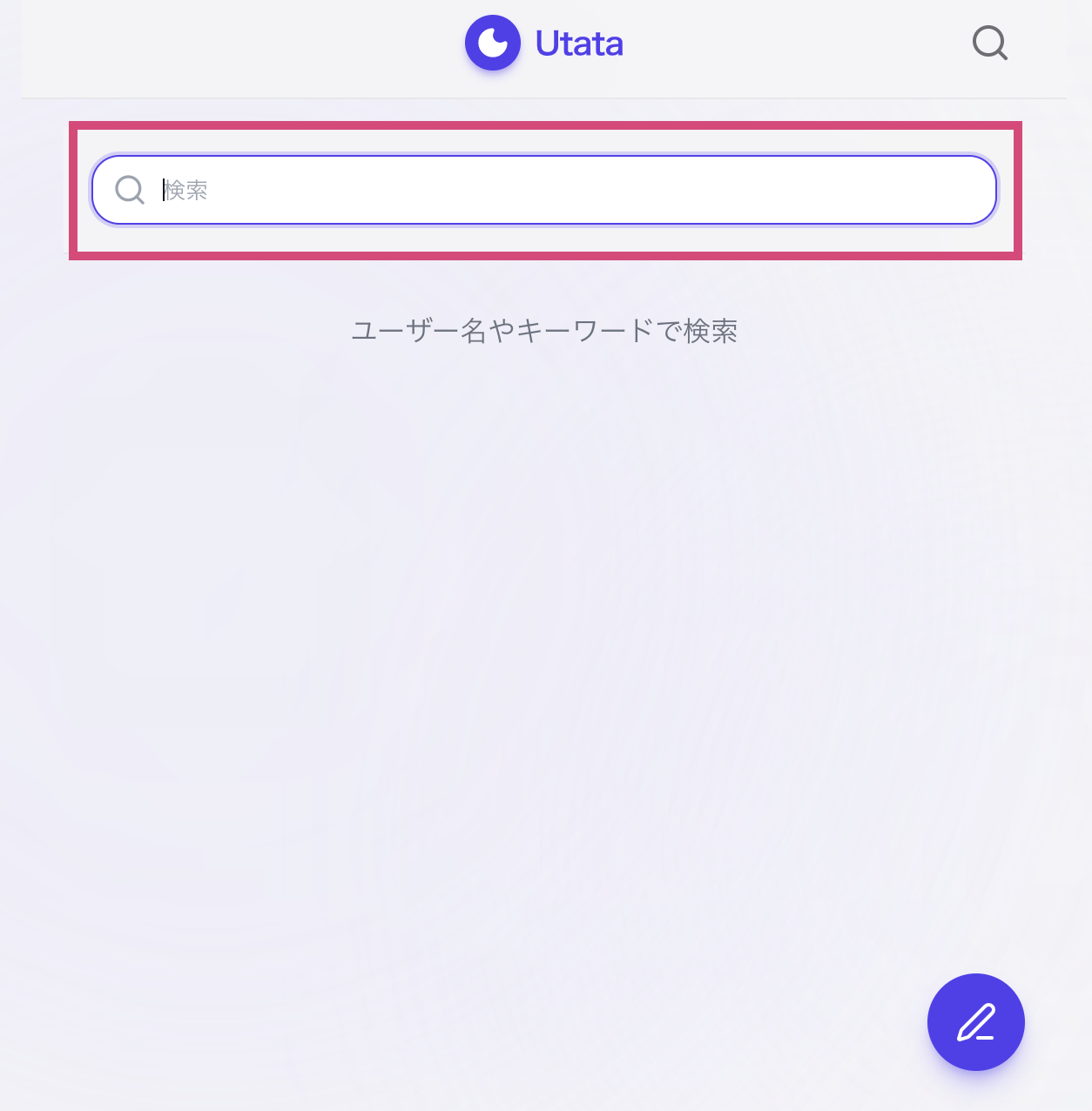1092x1111 pixels.
Task: Open the compose screen with the bottom-right button
Action: point(976,1022)
